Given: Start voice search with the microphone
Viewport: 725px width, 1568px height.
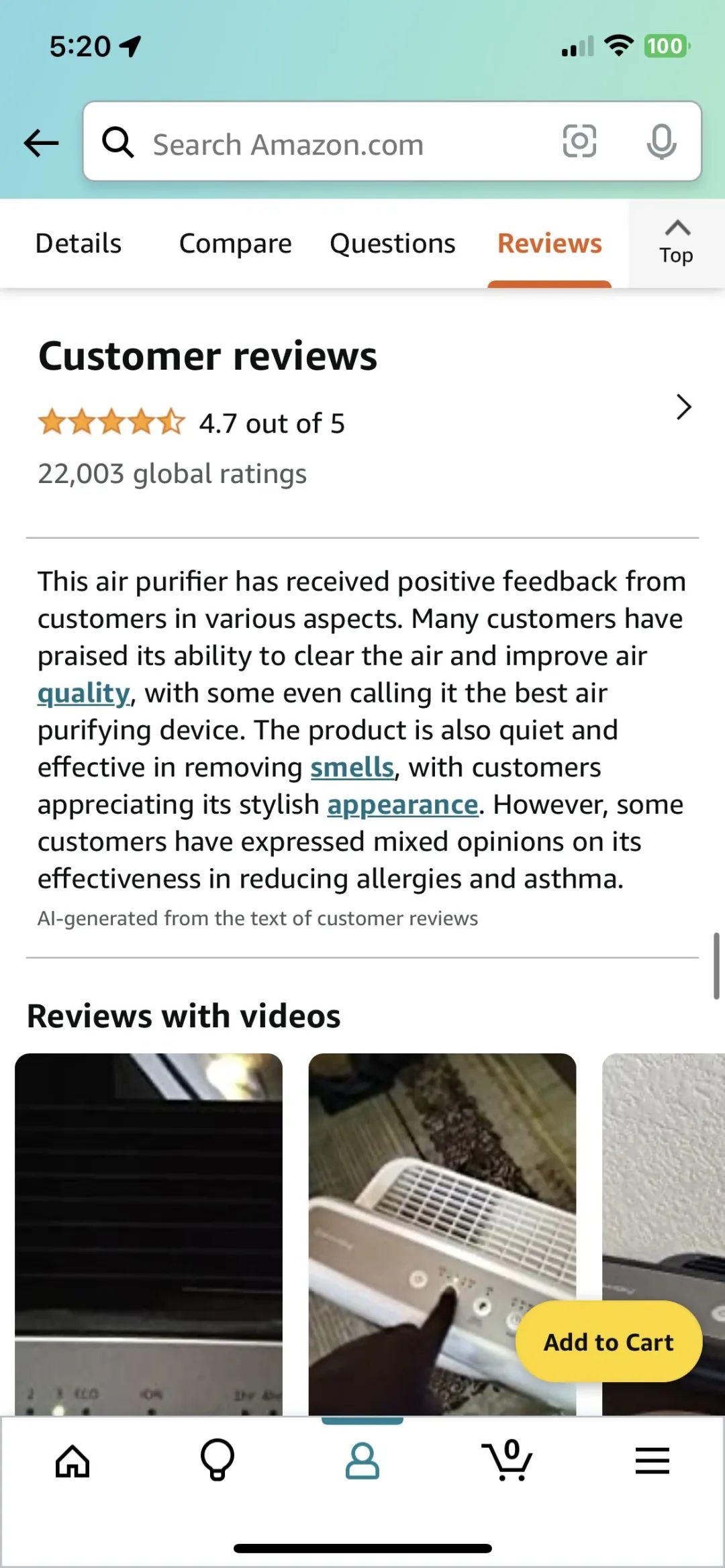Looking at the screenshot, I should pos(661,142).
